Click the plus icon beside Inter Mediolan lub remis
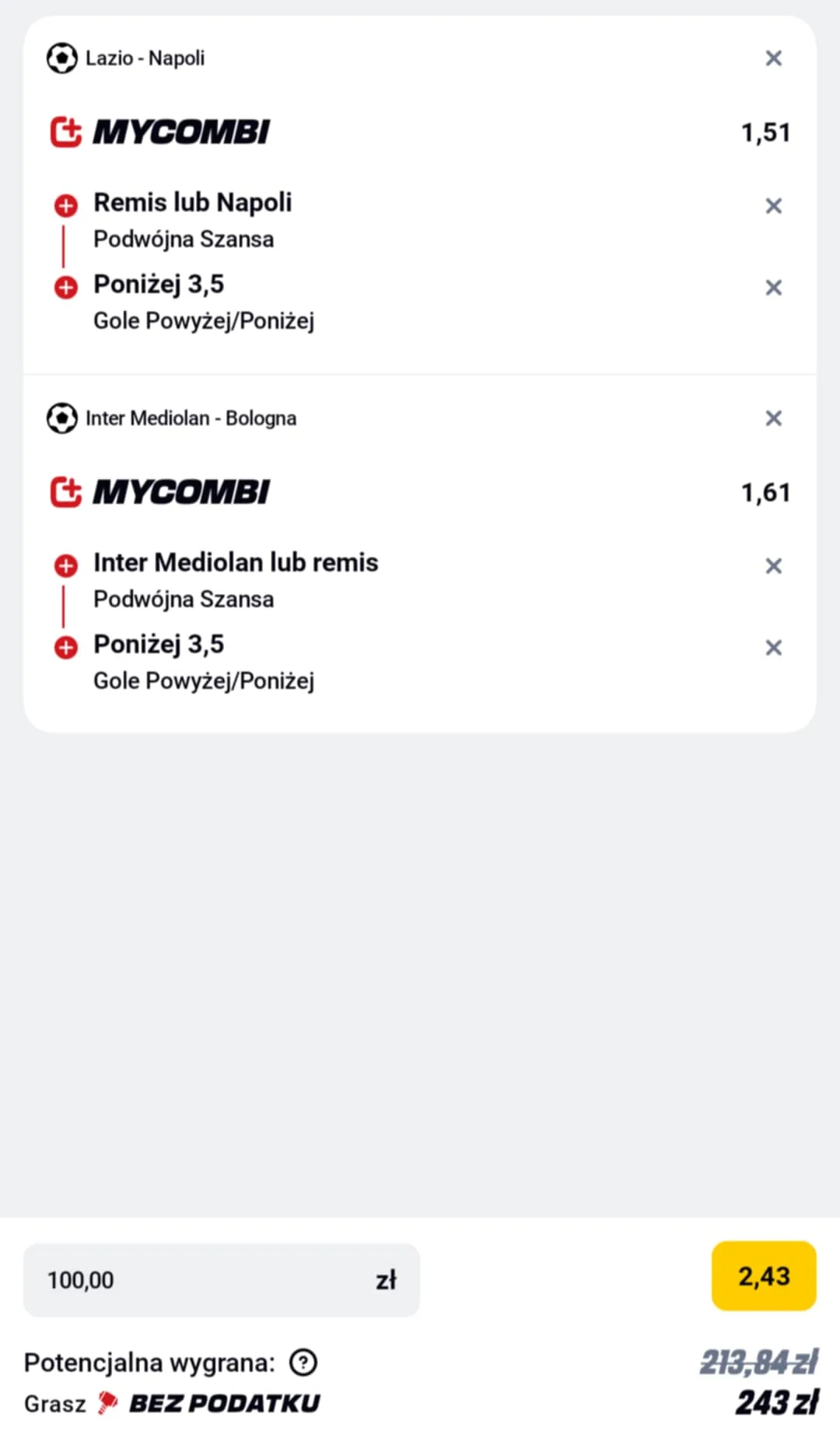Viewport: 840px width, 1438px height. pos(66,565)
